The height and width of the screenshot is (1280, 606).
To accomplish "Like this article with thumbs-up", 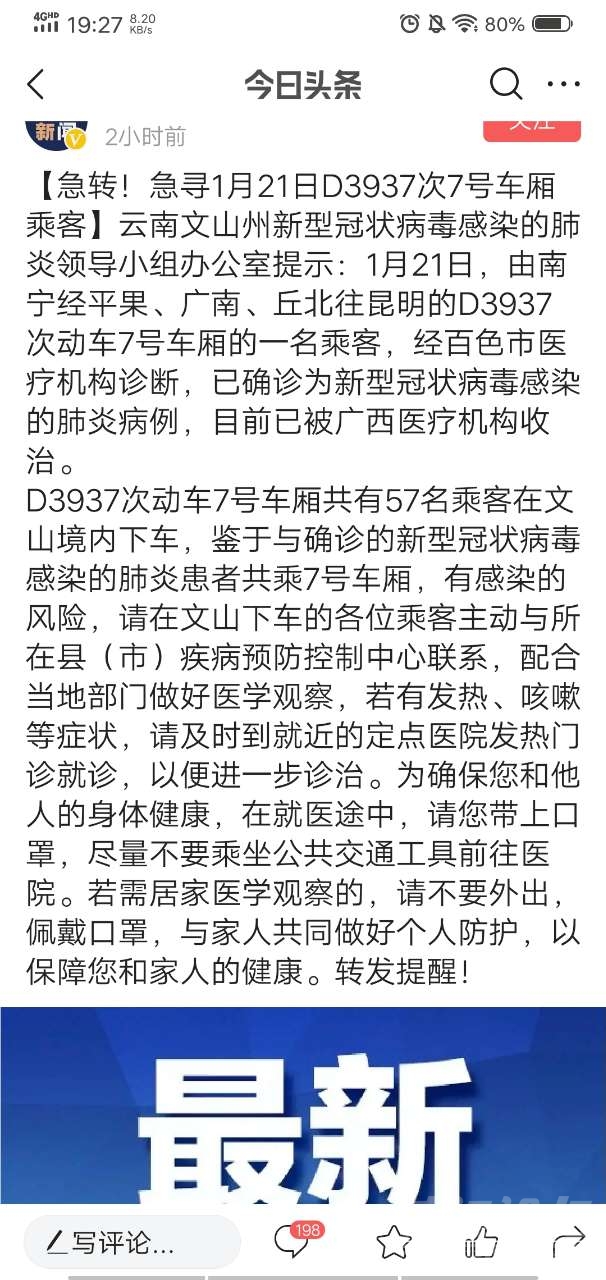I will pos(482,1242).
